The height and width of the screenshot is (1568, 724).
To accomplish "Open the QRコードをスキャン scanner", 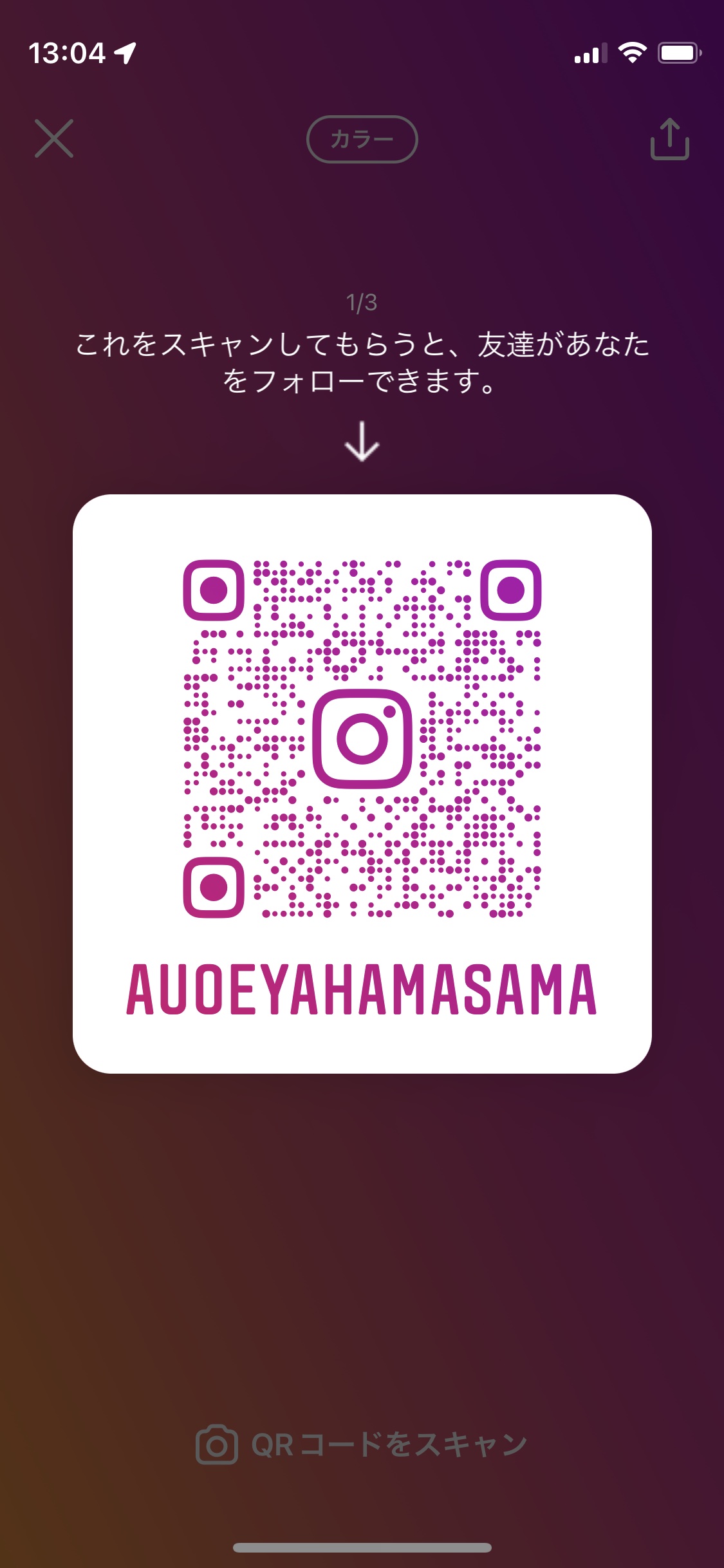I will pos(362,1444).
